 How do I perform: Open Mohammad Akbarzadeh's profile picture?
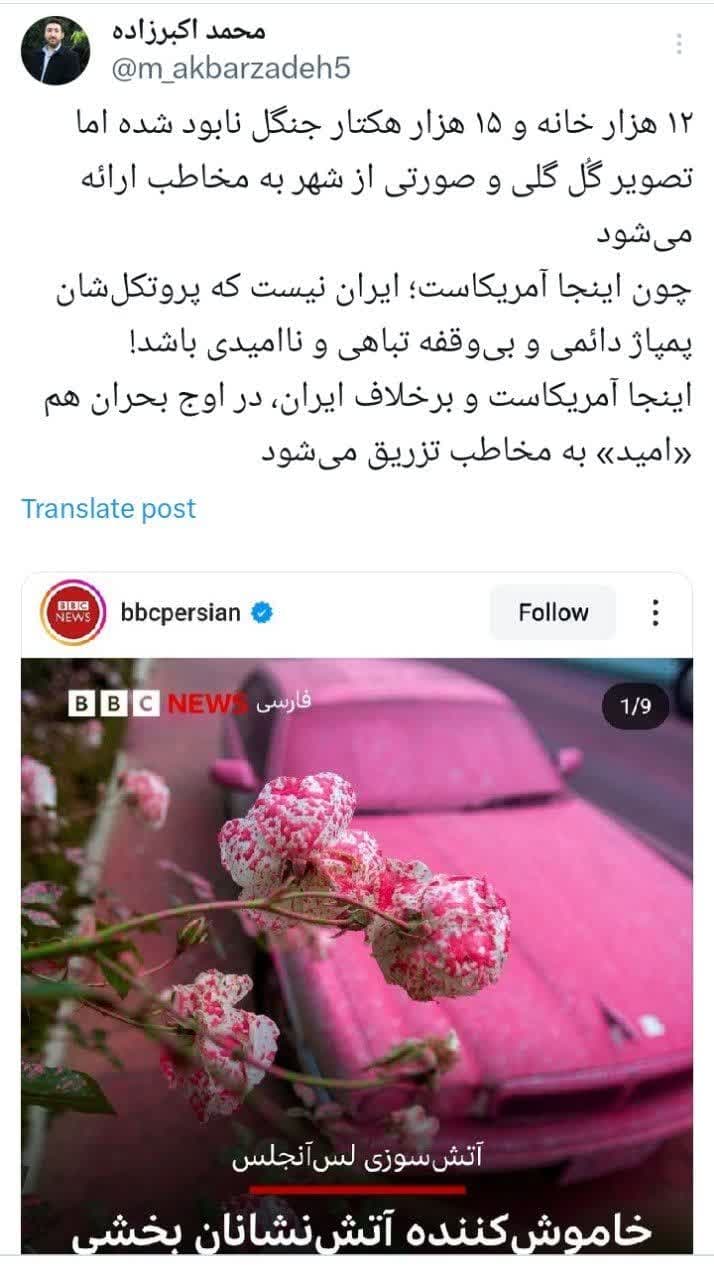(55, 50)
